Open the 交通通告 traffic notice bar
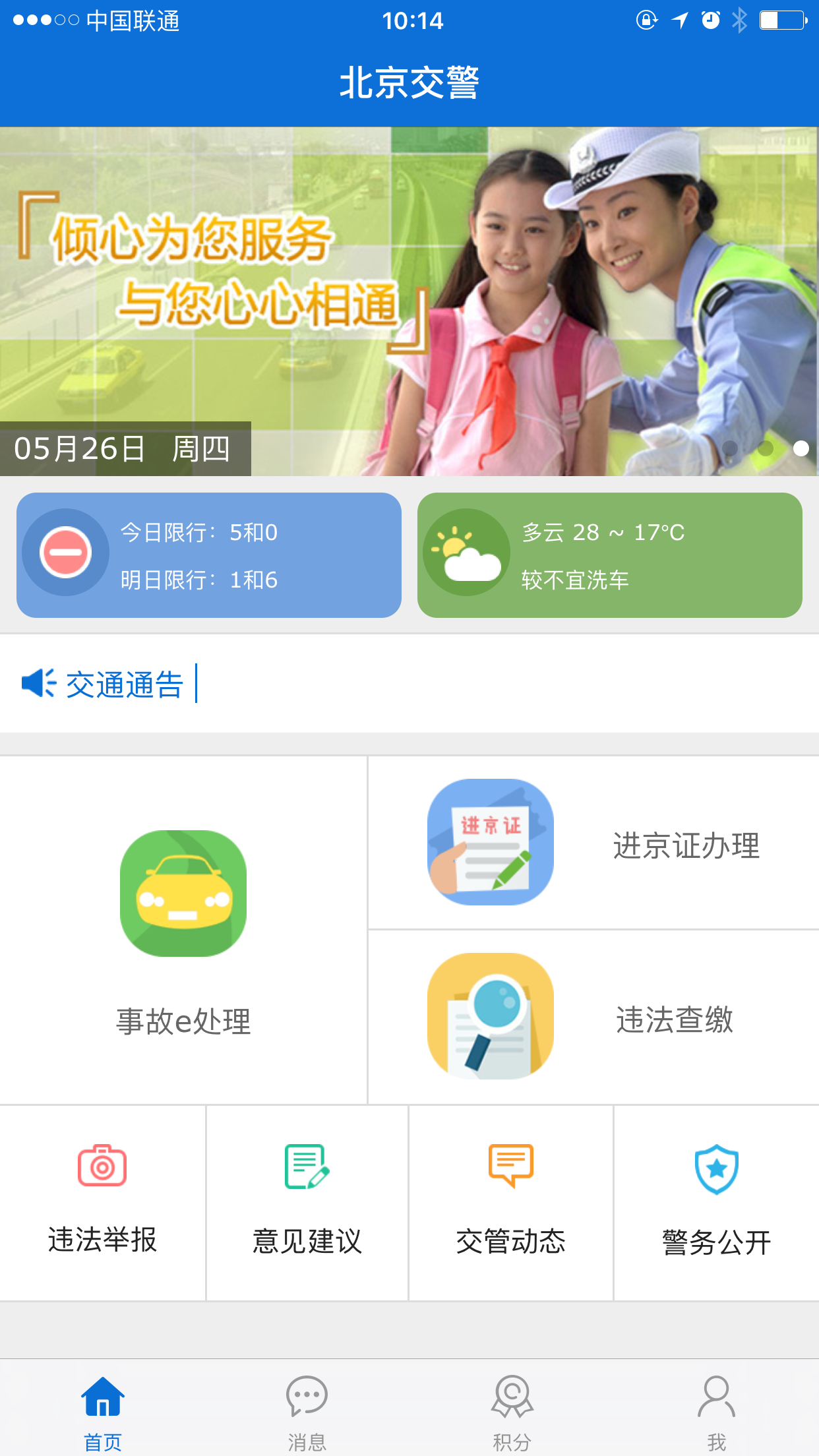The height and width of the screenshot is (1456, 819). point(409,684)
